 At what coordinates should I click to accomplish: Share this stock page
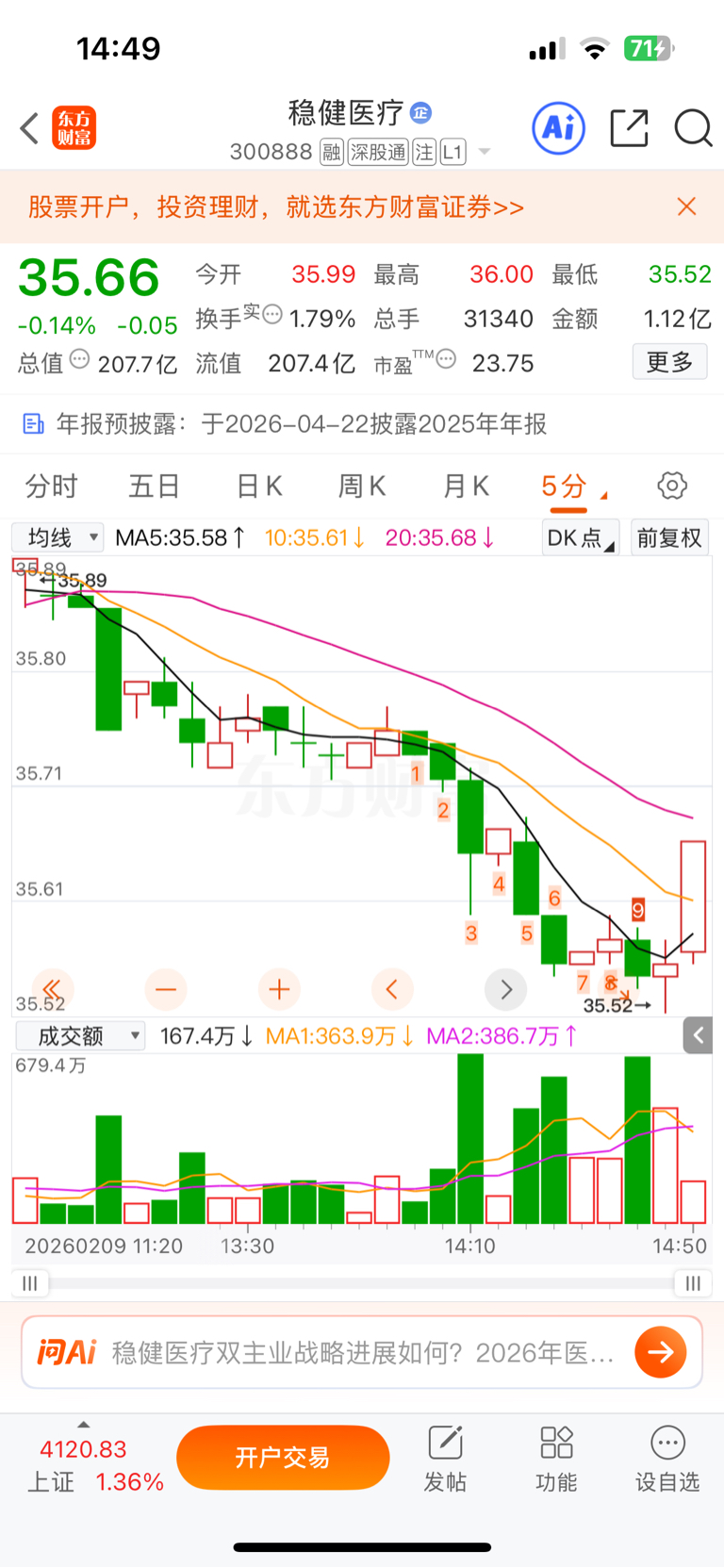[x=629, y=128]
